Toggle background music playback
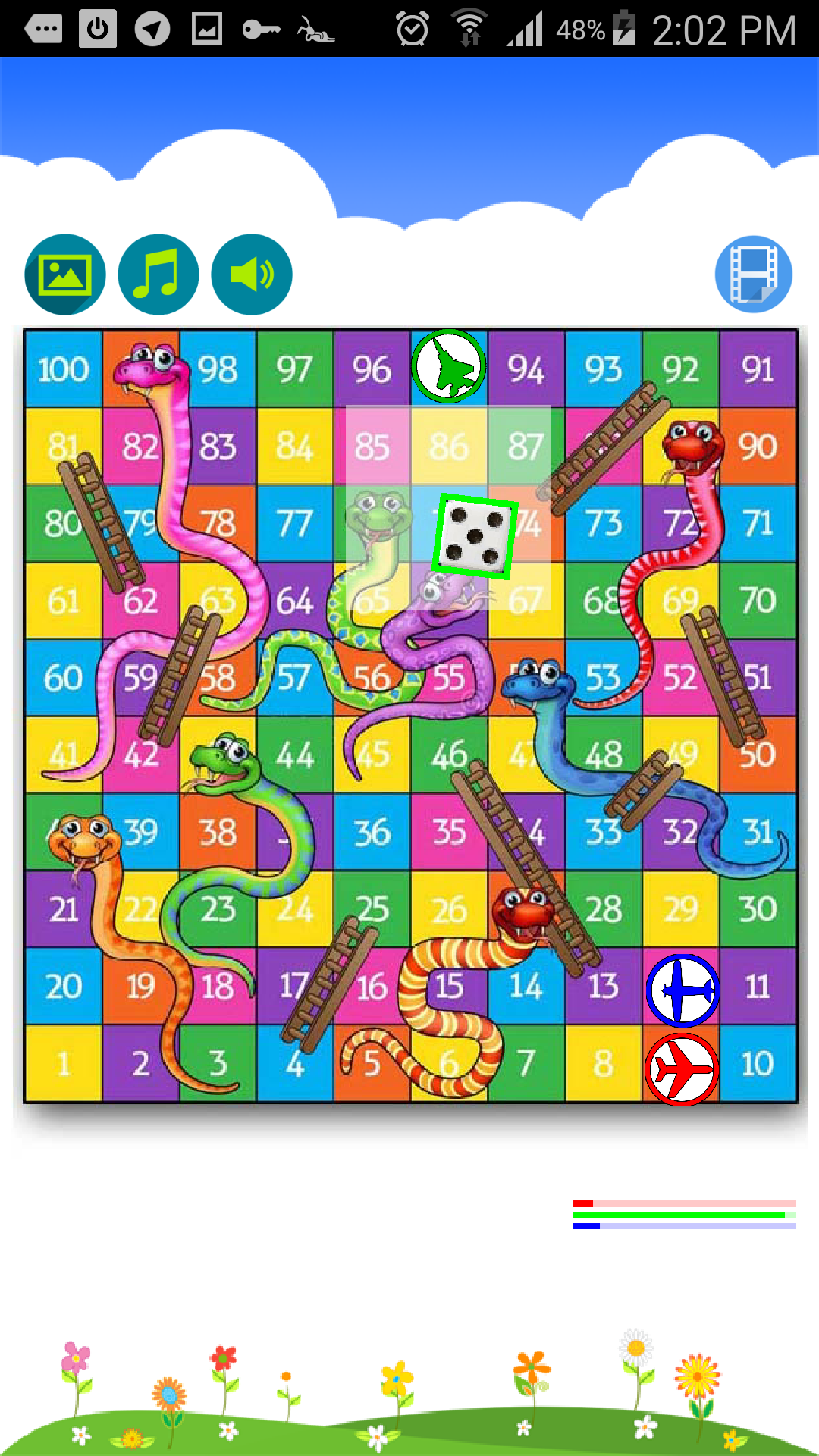The image size is (819, 1456). [158, 274]
